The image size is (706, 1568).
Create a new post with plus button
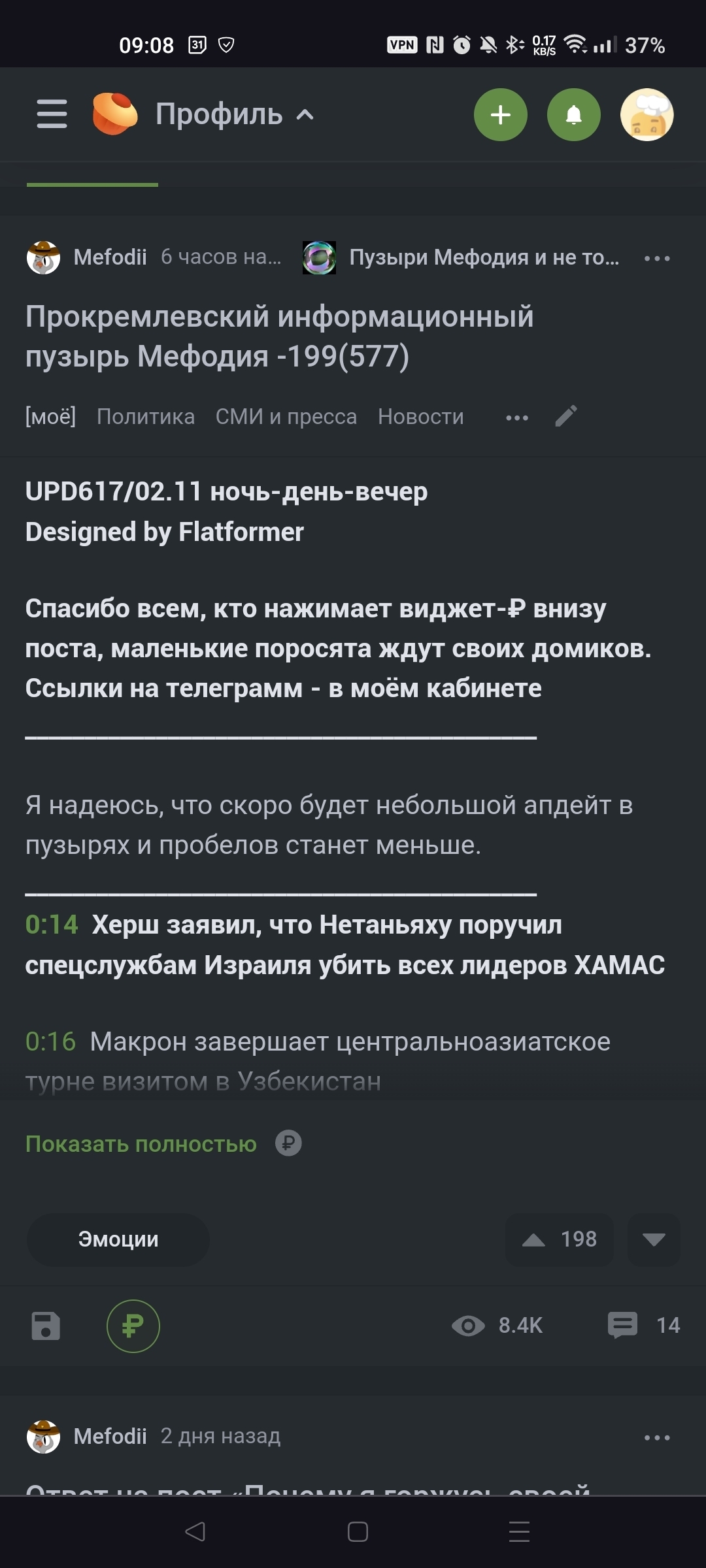501,115
